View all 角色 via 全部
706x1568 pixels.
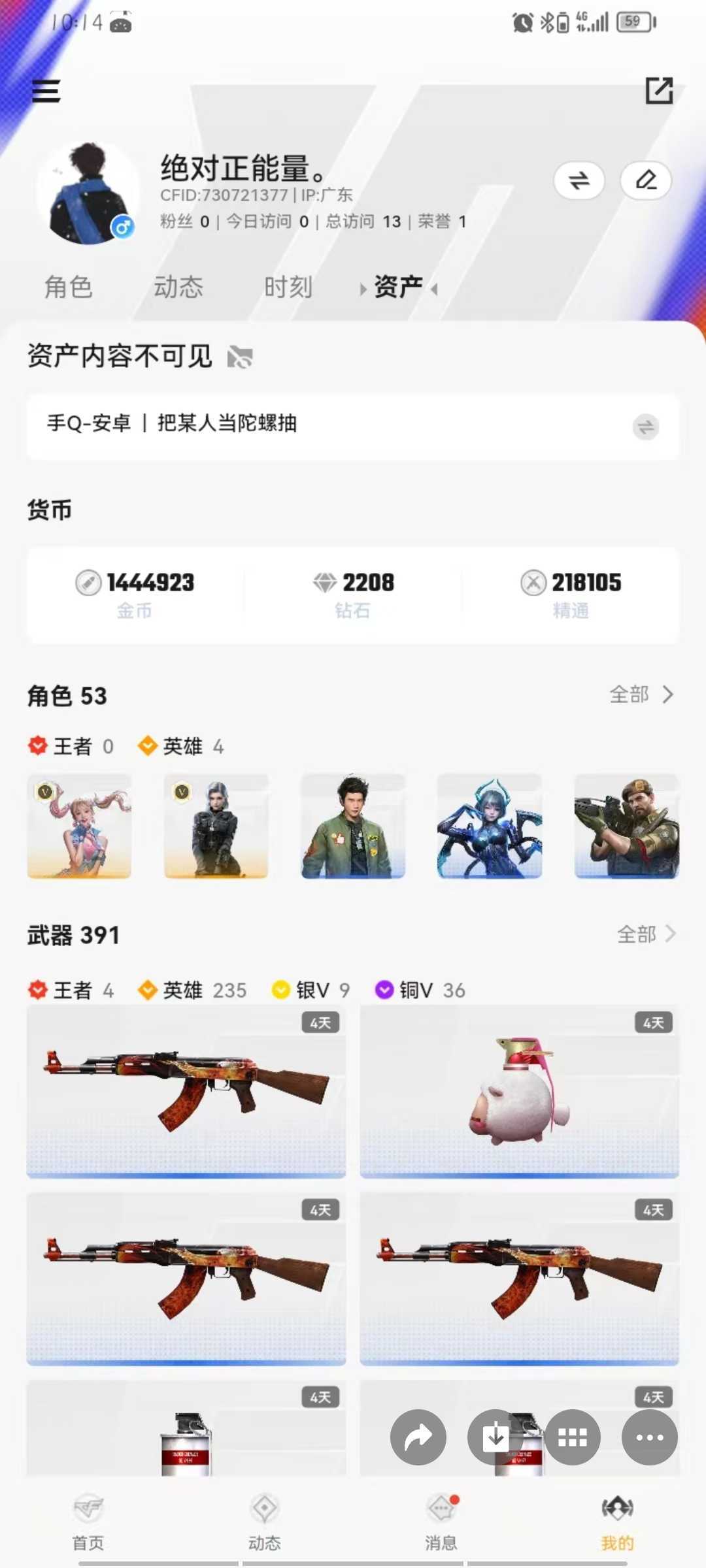point(641,694)
